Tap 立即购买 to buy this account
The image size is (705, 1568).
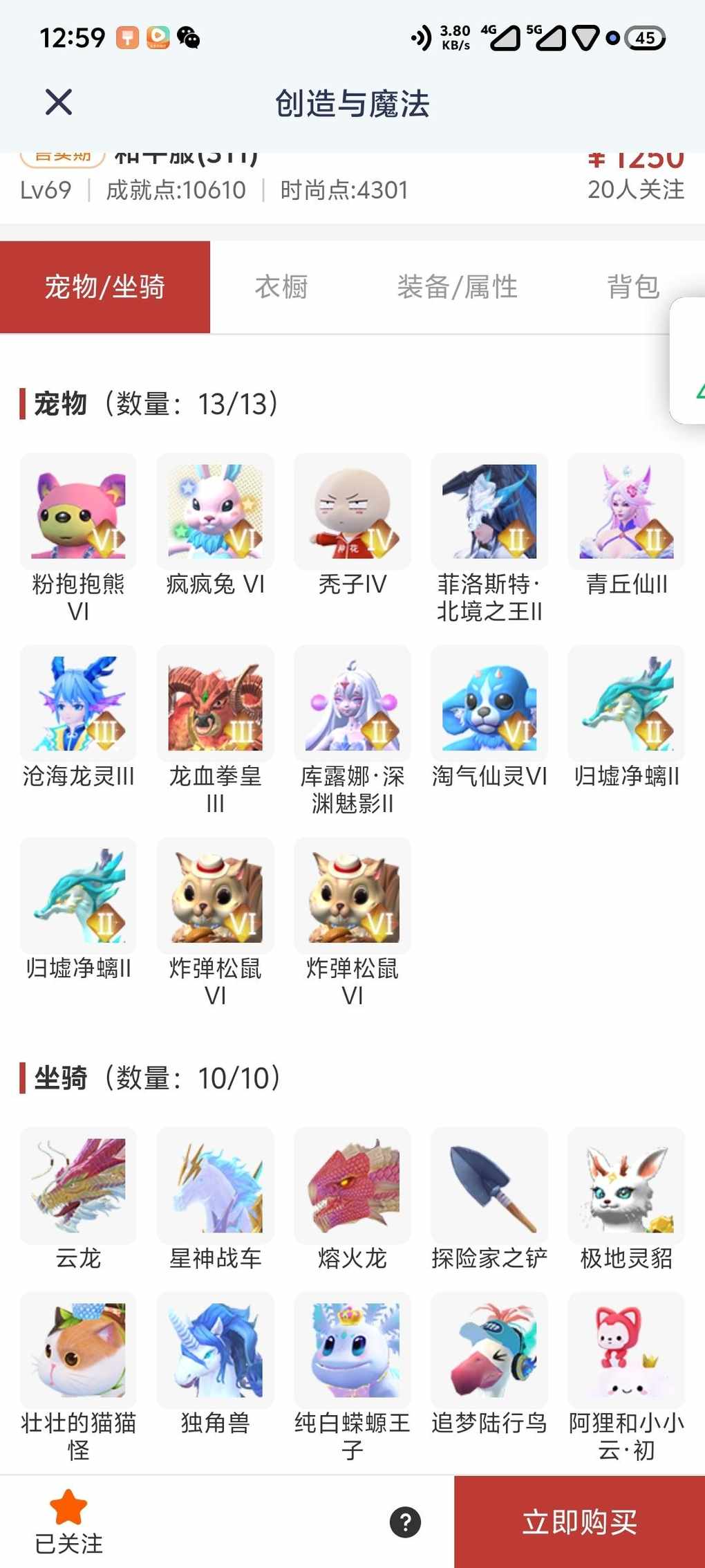coord(579,1522)
